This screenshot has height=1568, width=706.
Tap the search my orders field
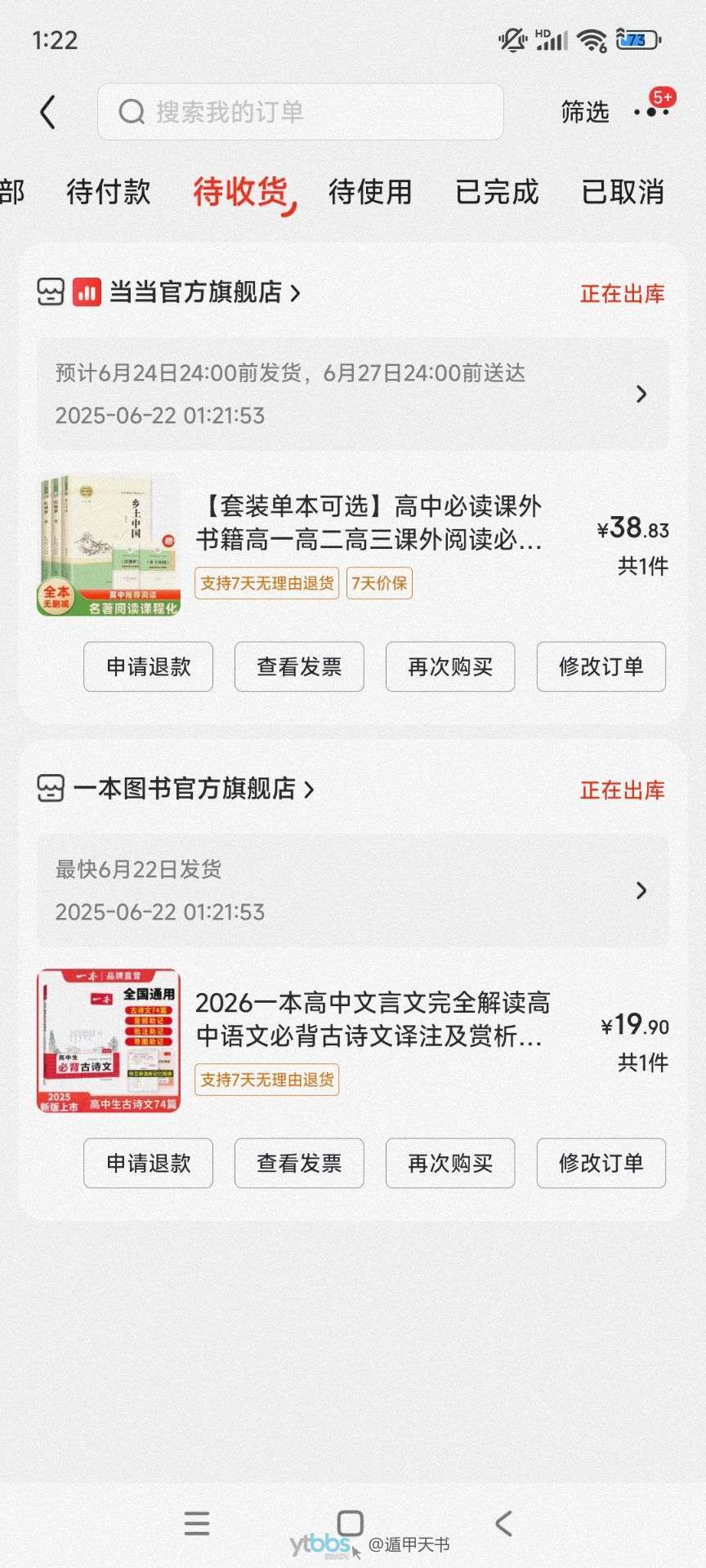300,112
